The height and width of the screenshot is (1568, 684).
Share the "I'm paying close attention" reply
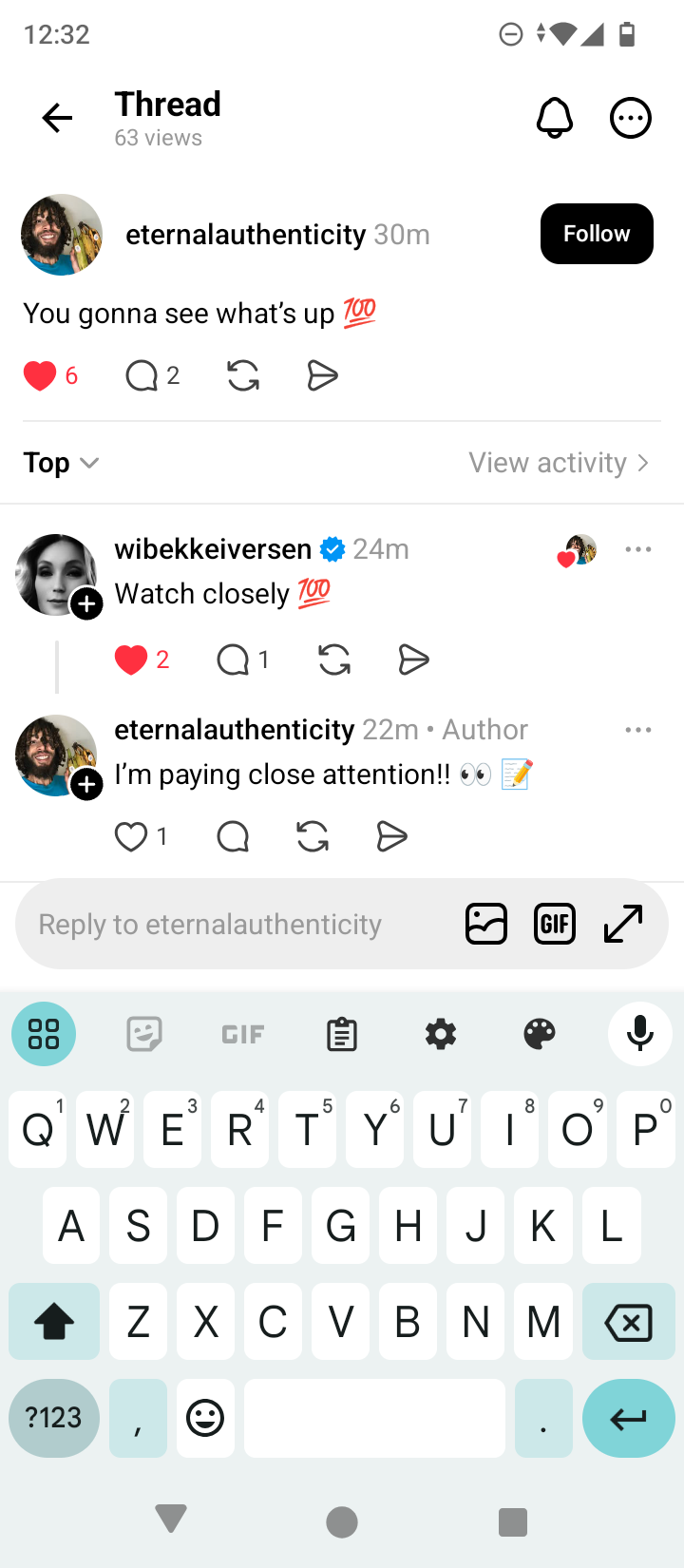(391, 836)
